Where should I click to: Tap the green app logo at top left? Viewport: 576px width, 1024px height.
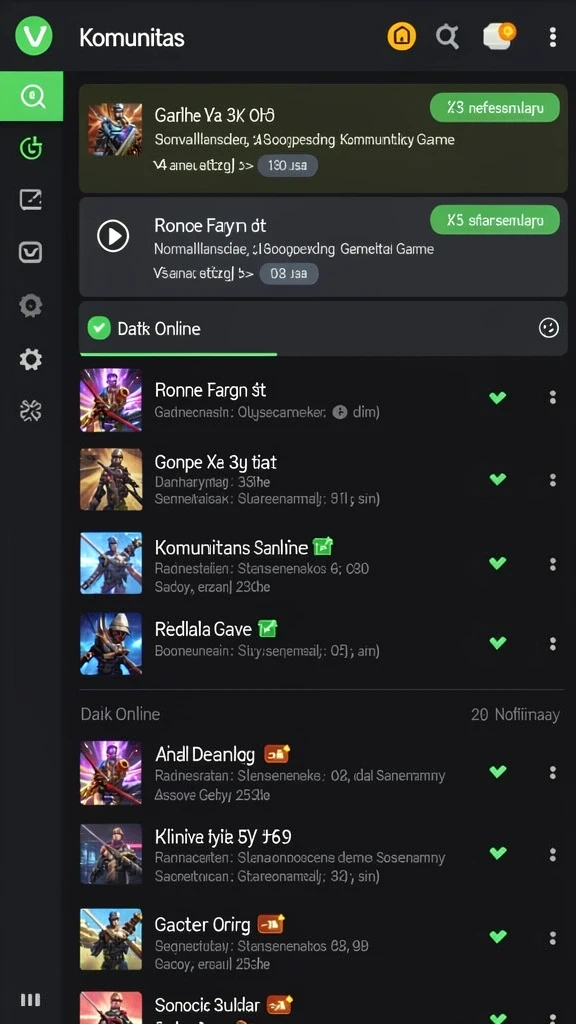tap(33, 36)
